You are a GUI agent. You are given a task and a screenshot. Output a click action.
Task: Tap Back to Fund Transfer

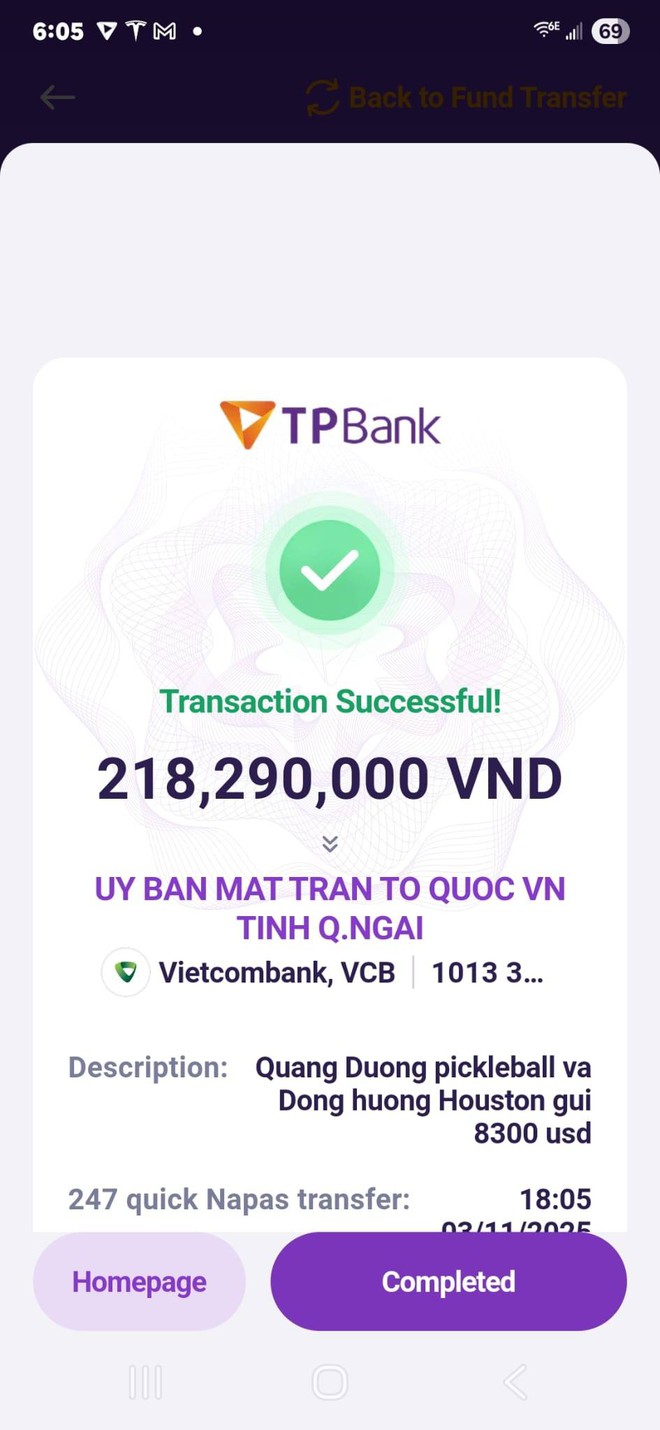466,97
